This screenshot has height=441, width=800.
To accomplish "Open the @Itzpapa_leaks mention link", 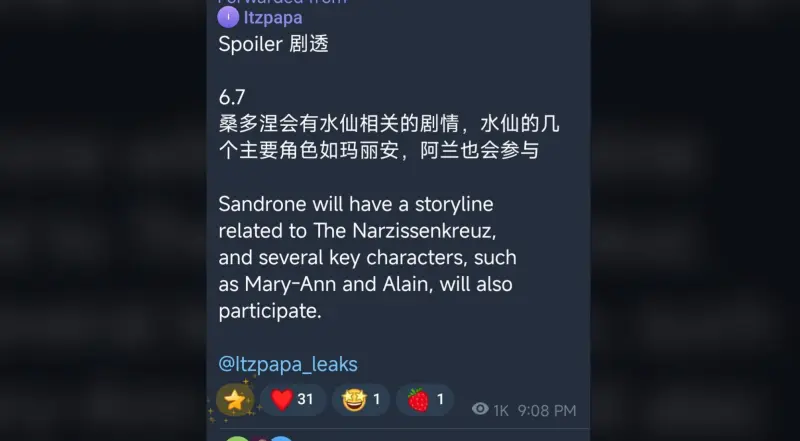I will click(287, 365).
